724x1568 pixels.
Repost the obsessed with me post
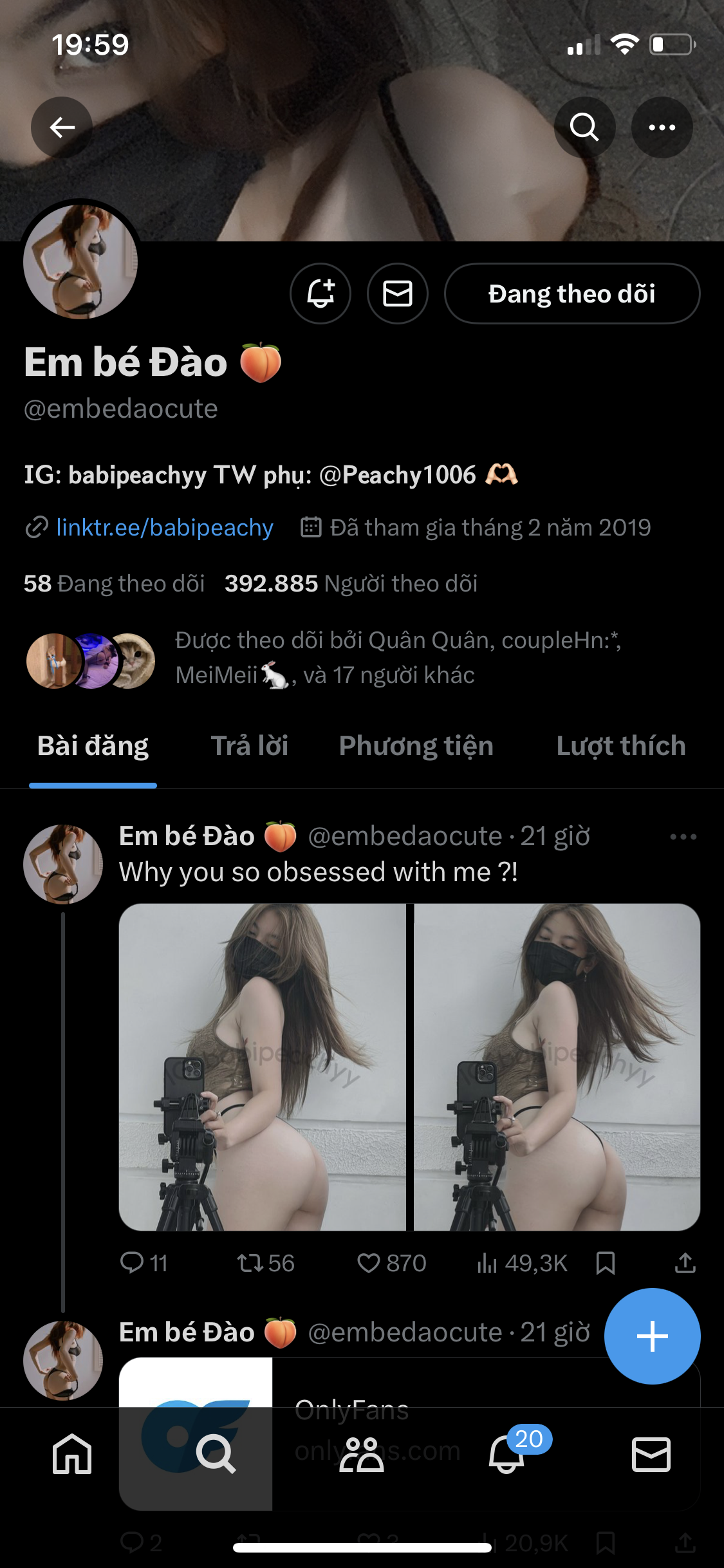click(265, 1263)
